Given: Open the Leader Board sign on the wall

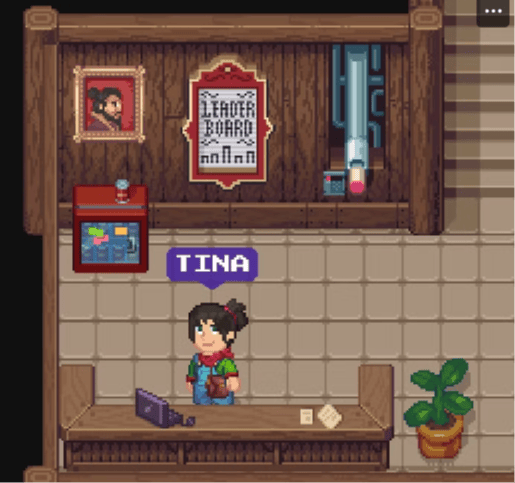Looking at the screenshot, I should coord(228,123).
